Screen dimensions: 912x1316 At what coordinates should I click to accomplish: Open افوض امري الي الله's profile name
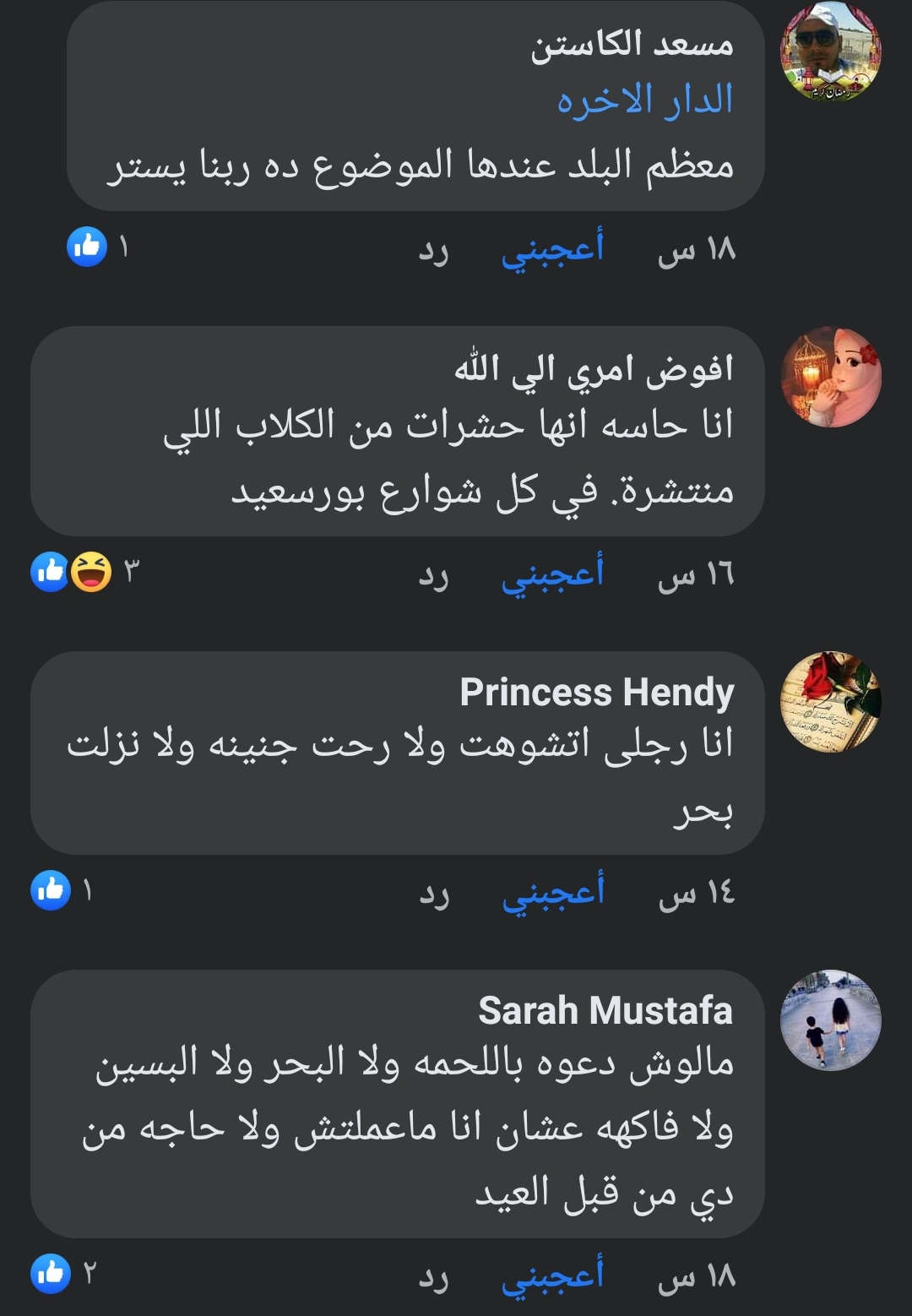click(x=593, y=369)
